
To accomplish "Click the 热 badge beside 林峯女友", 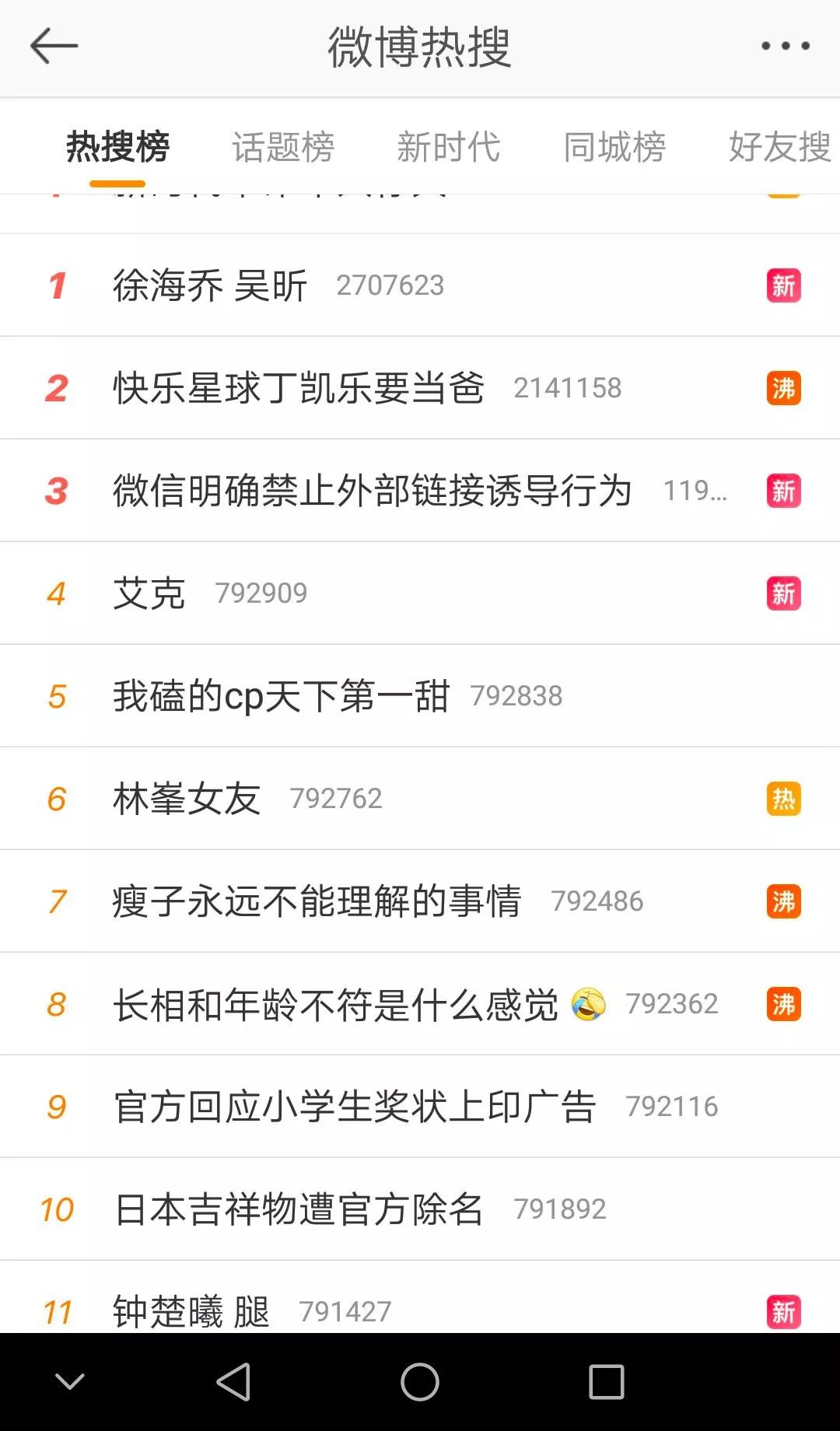I will (x=783, y=798).
